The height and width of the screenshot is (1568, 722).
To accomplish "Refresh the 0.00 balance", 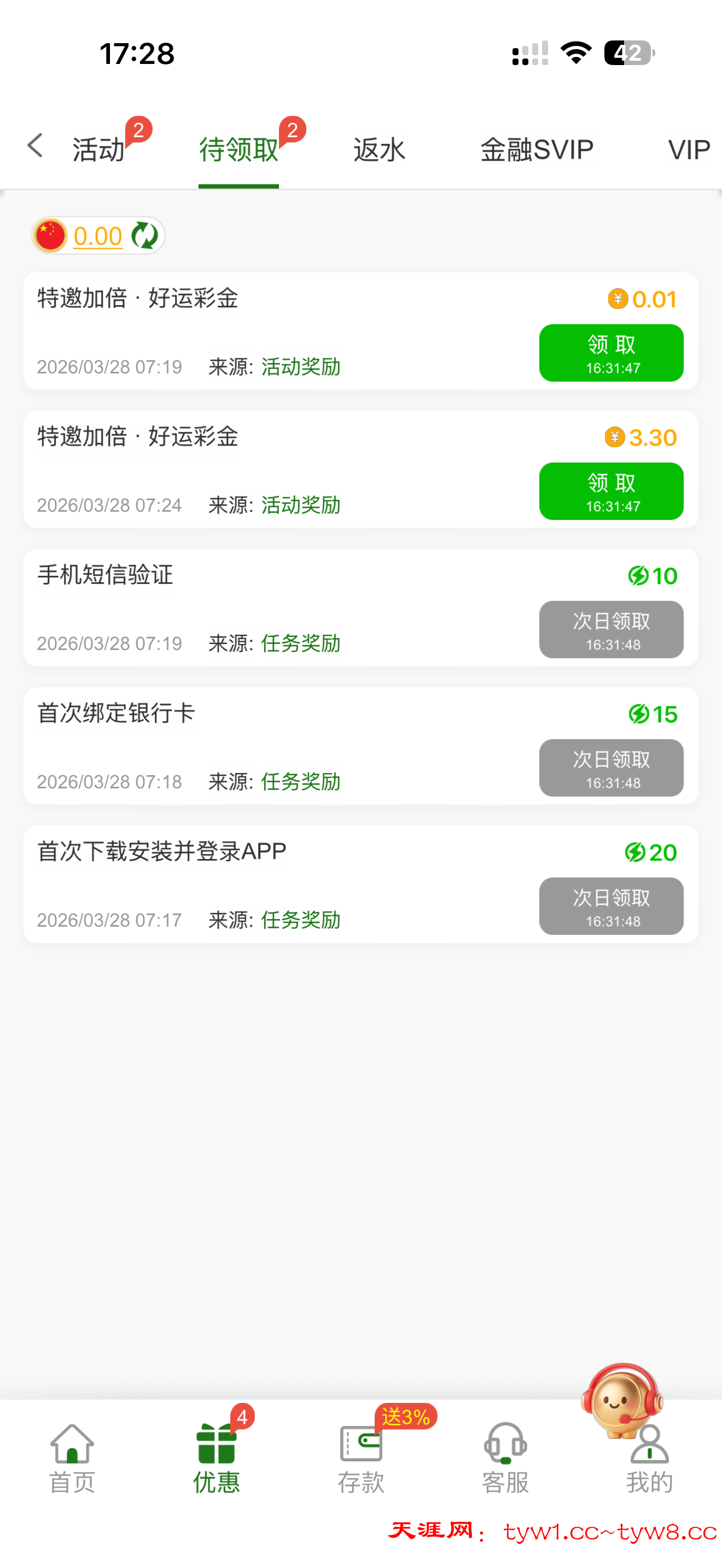I will pyautogui.click(x=145, y=236).
